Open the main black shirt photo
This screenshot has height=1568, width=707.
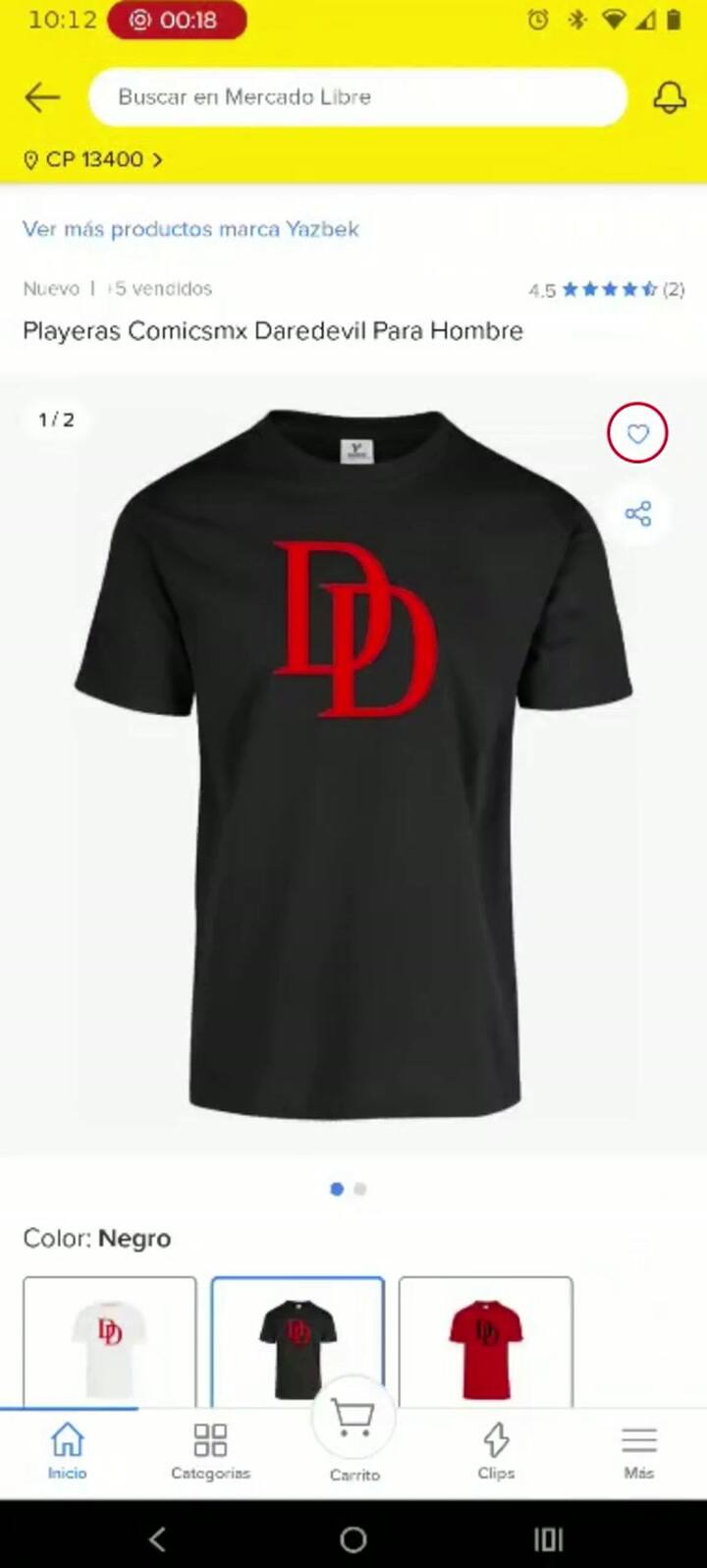353,764
